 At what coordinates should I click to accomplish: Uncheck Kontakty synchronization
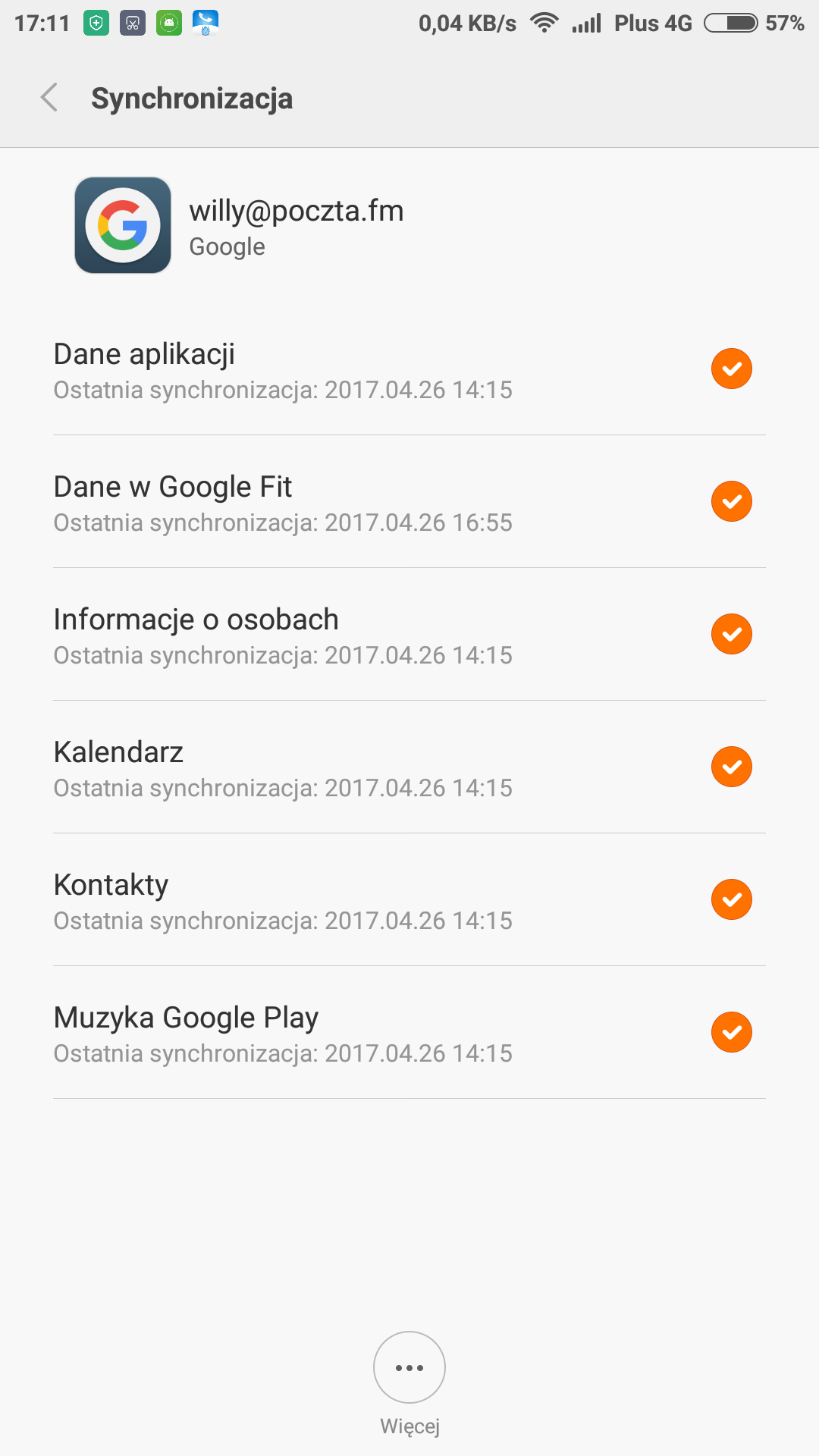click(x=731, y=900)
